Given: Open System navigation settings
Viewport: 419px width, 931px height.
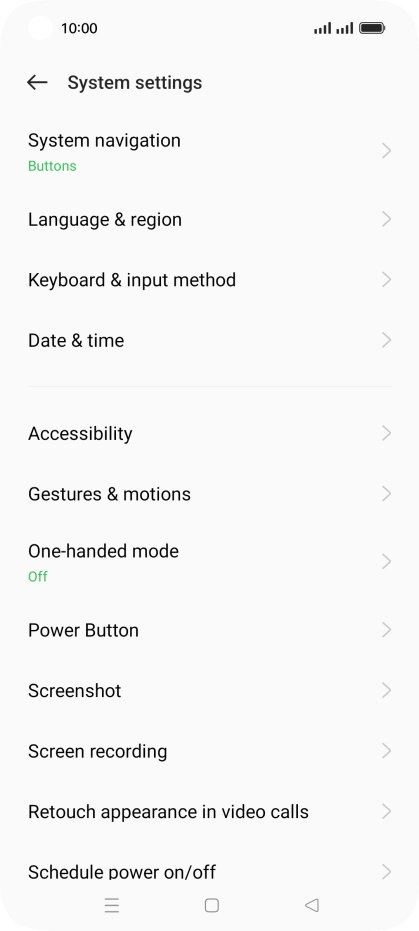Looking at the screenshot, I should tap(210, 151).
